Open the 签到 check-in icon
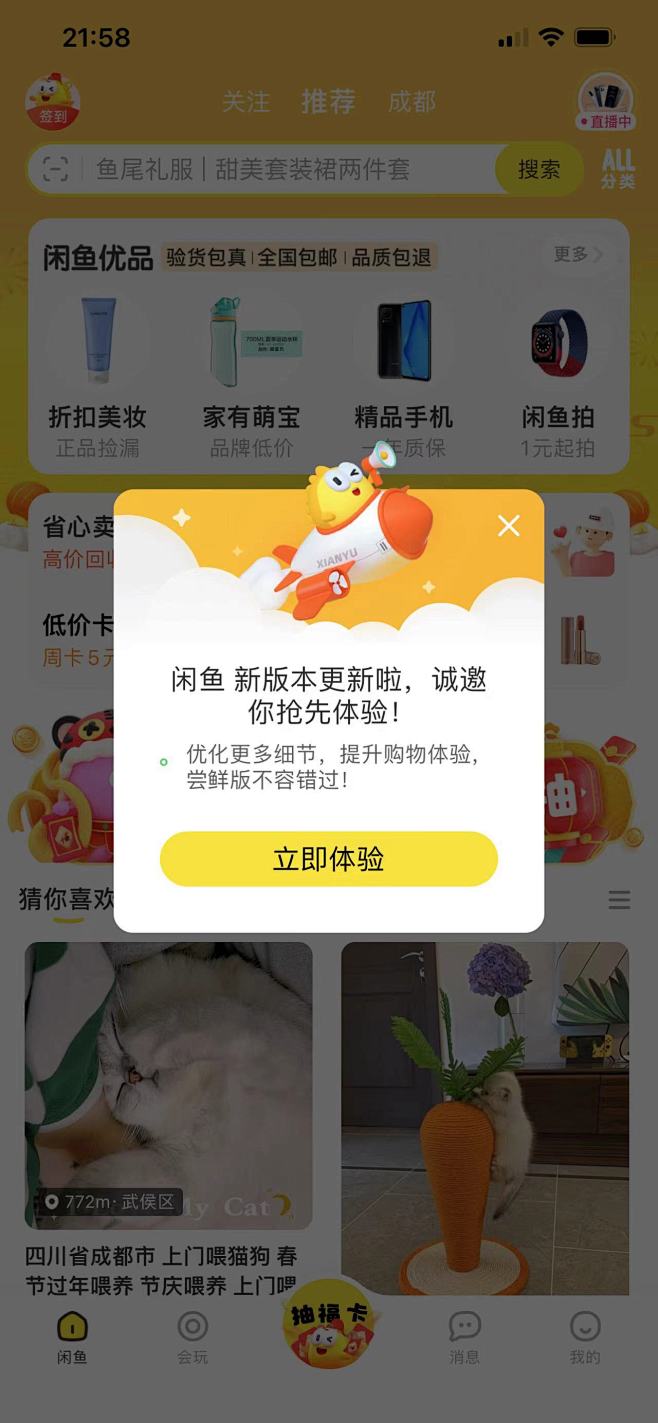 [53, 102]
